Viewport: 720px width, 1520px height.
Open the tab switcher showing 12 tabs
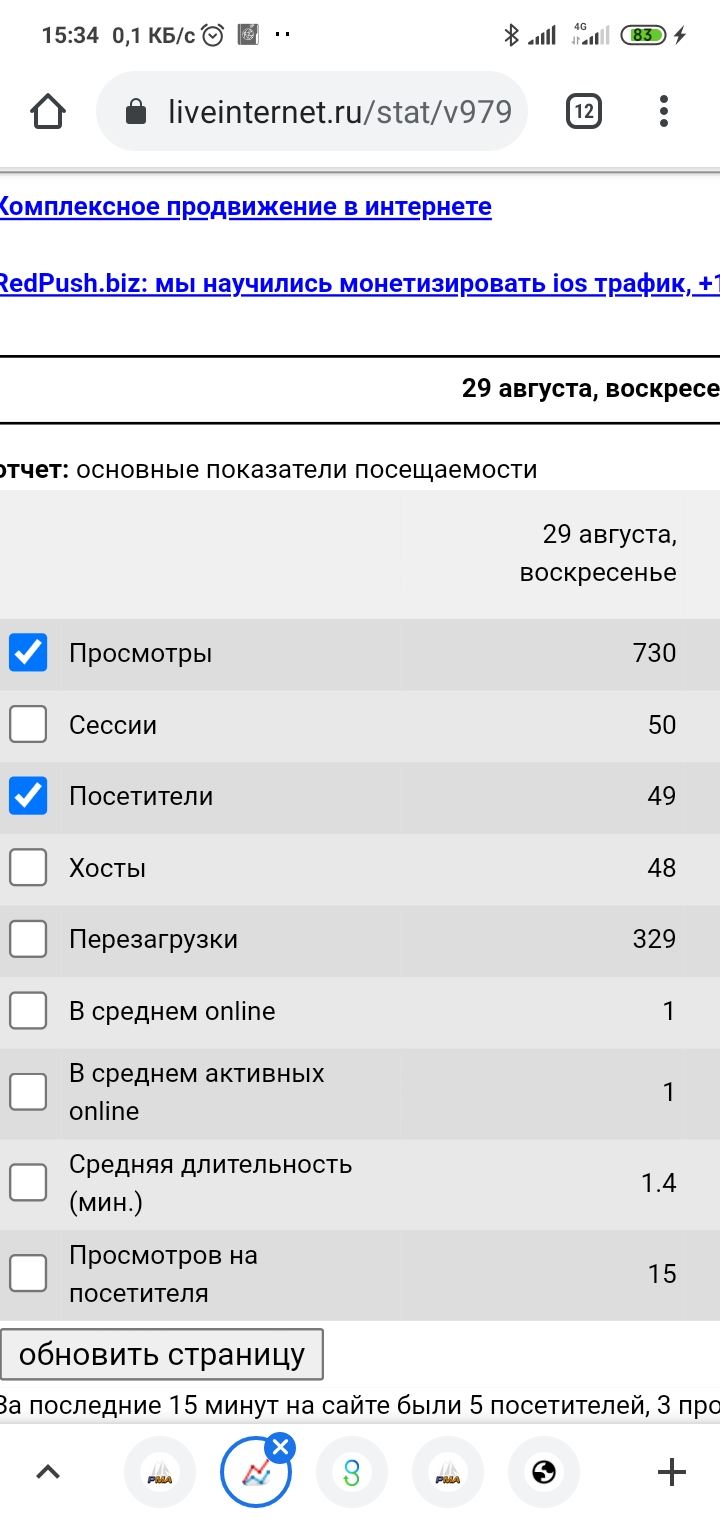pos(584,111)
